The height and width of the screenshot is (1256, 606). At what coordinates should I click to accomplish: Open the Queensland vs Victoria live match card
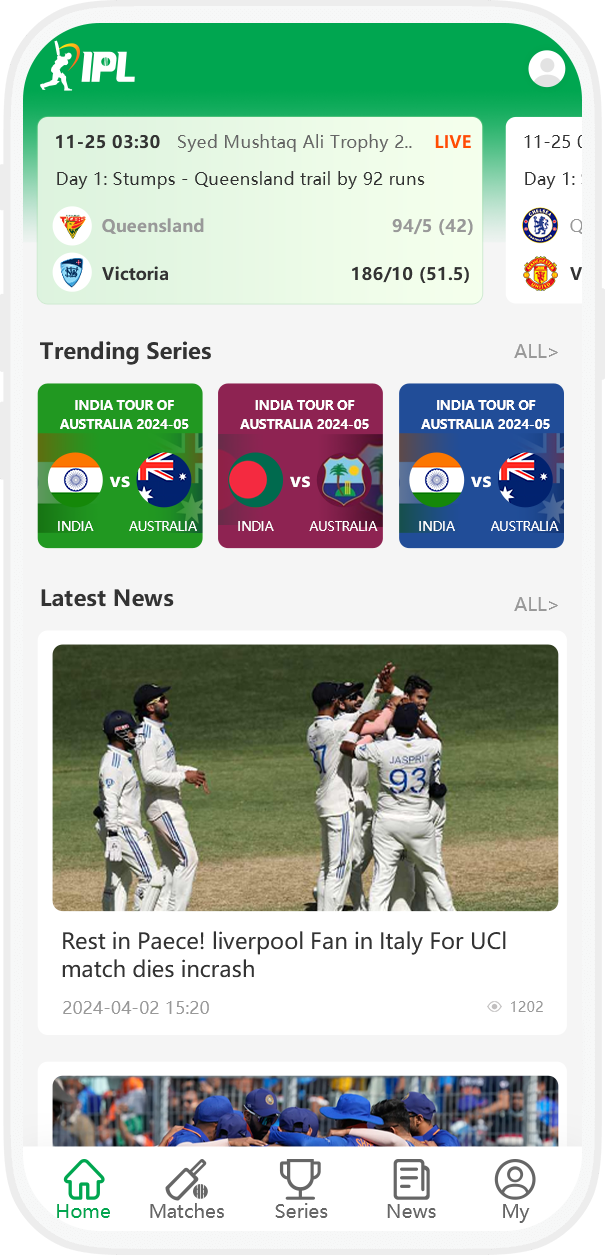click(x=260, y=210)
